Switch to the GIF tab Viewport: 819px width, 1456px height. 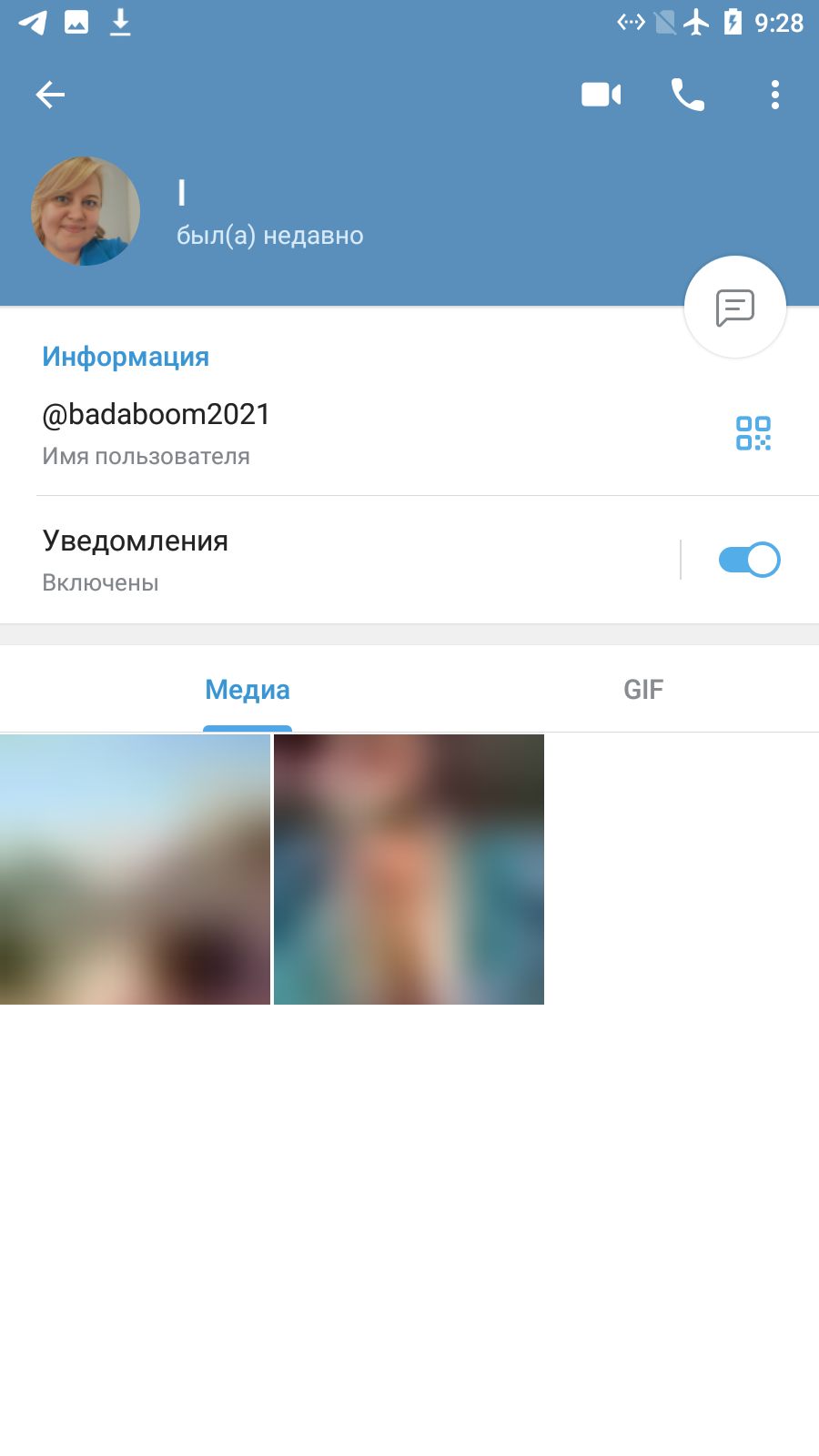(x=643, y=690)
